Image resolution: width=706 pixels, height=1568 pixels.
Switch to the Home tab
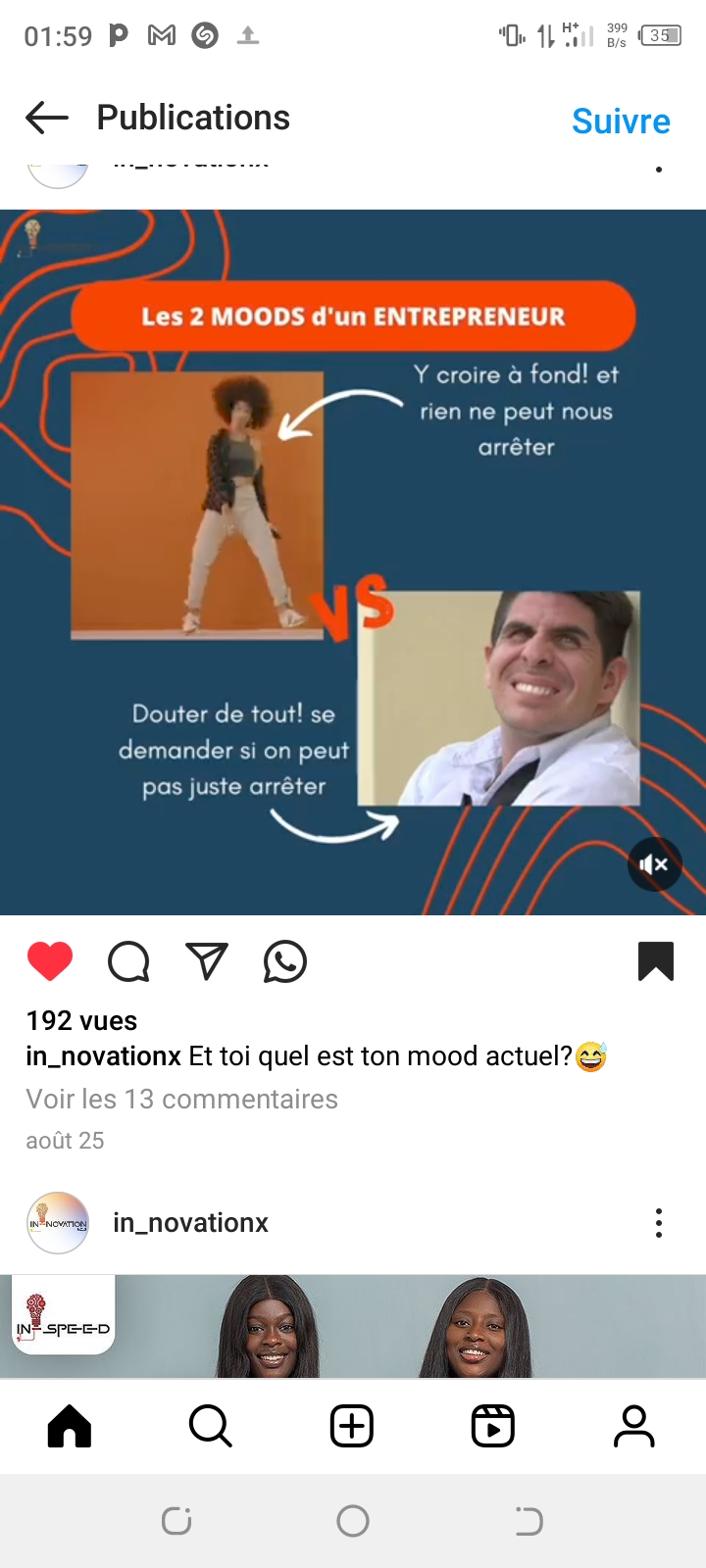(x=70, y=1426)
